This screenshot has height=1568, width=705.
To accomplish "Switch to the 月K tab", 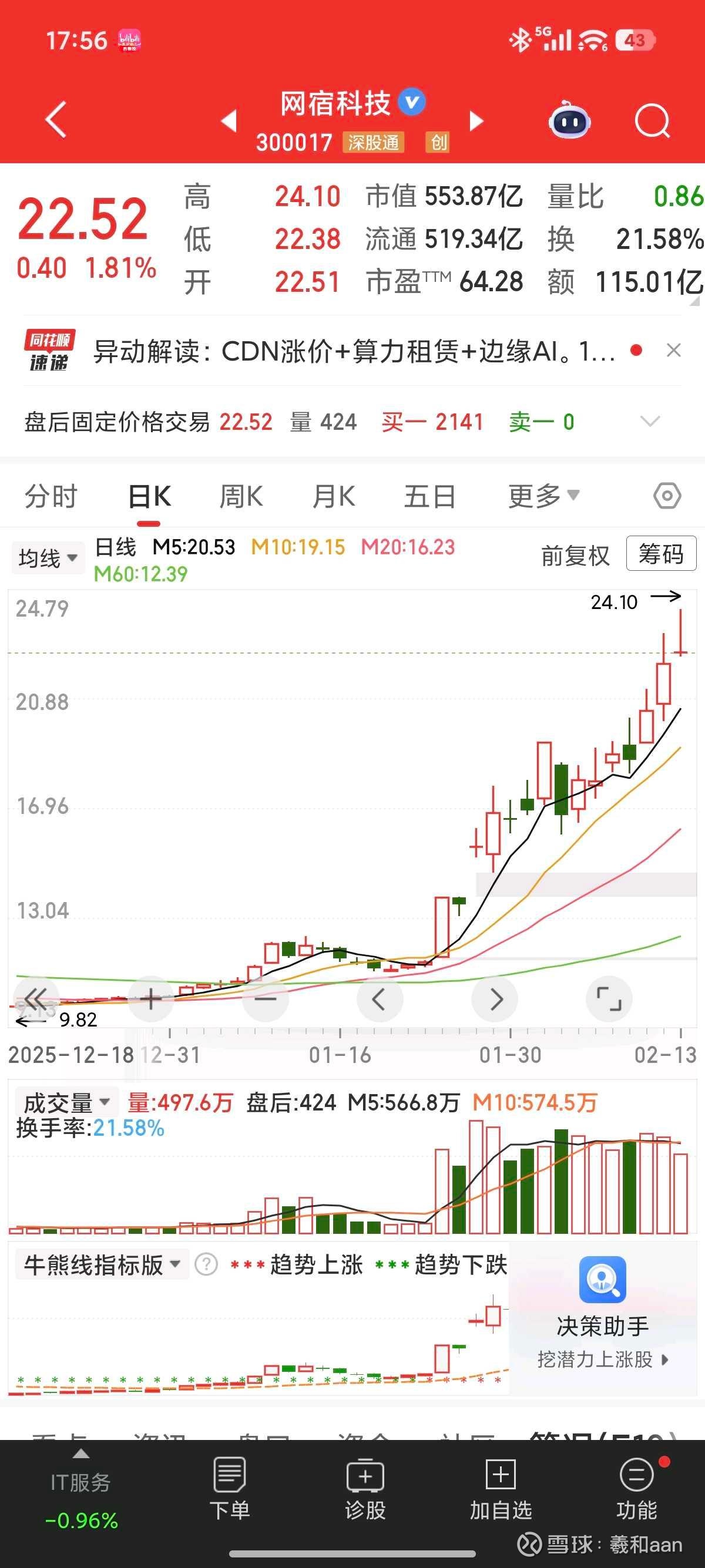I will (334, 496).
